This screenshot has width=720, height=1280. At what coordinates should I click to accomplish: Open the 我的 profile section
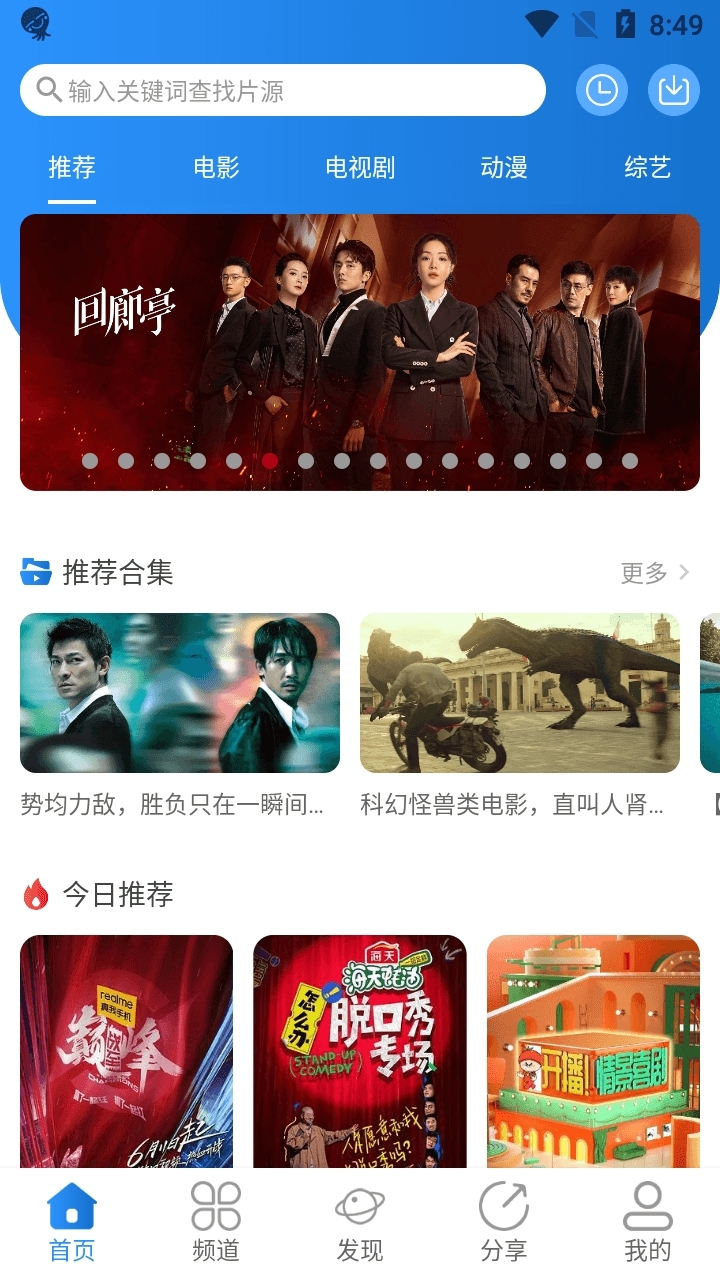tap(648, 1220)
